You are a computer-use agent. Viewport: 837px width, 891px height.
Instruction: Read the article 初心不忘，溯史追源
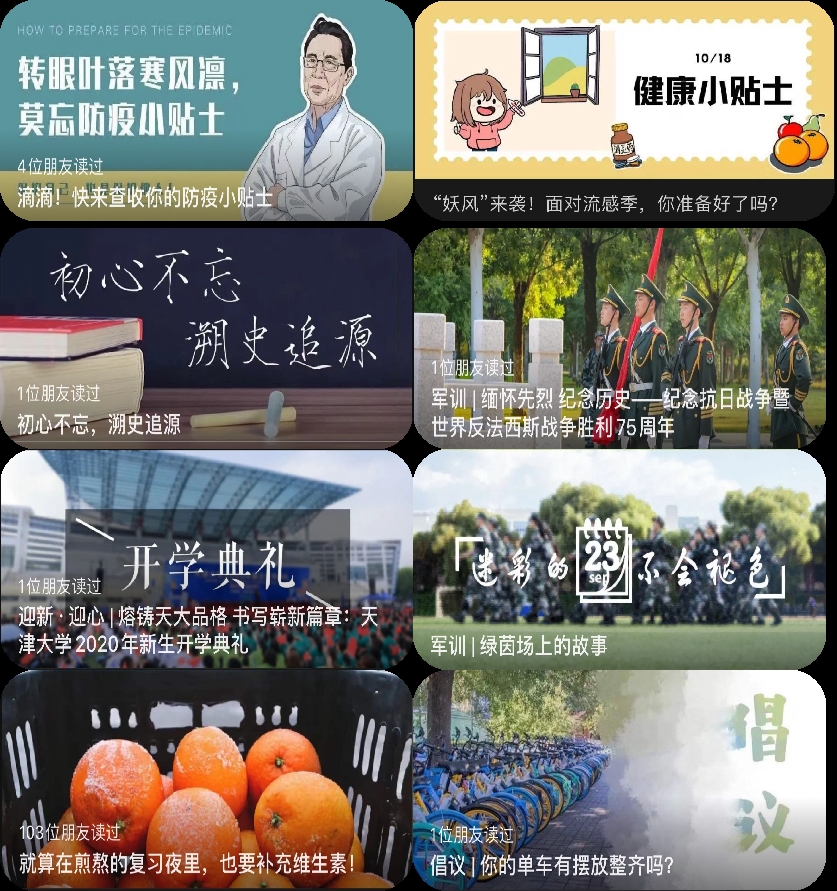206,338
